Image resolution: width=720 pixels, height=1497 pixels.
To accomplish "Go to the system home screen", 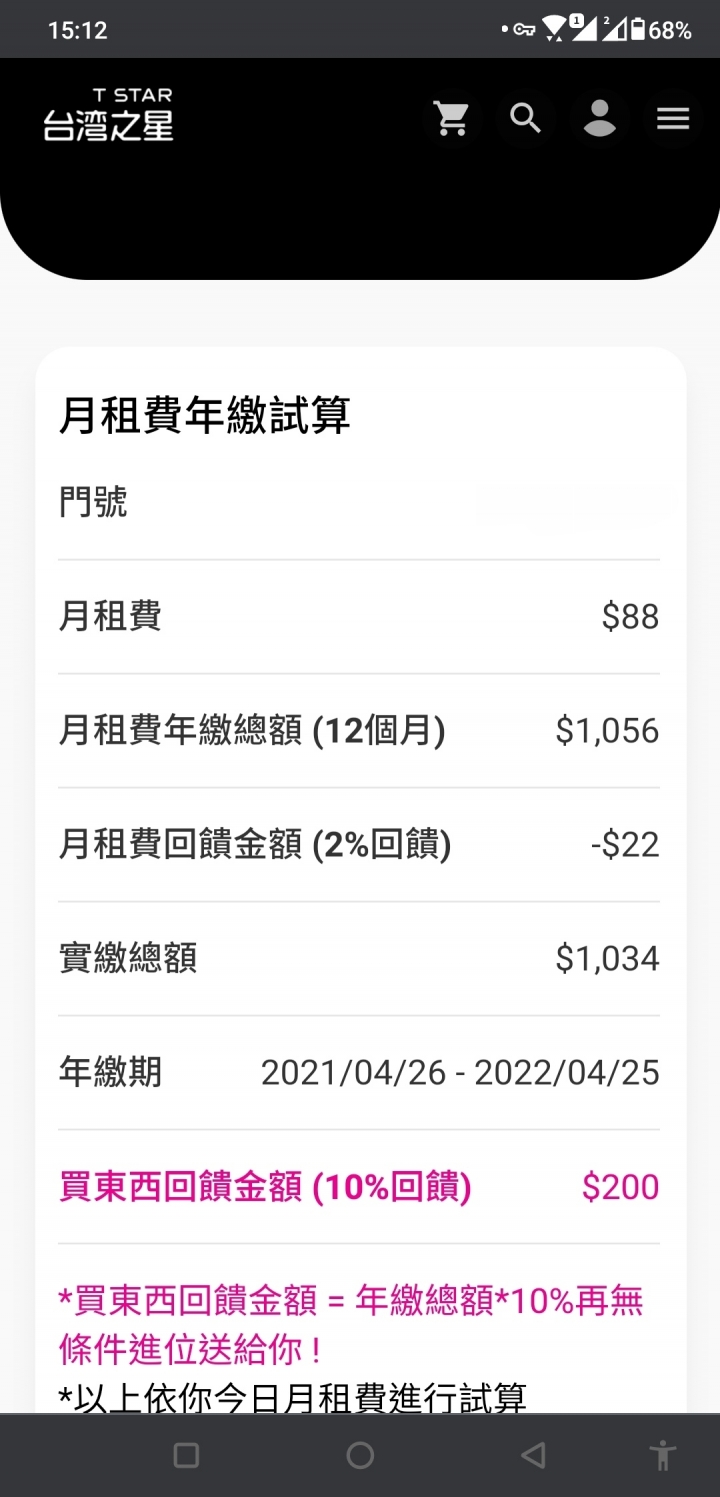I will 360,1455.
